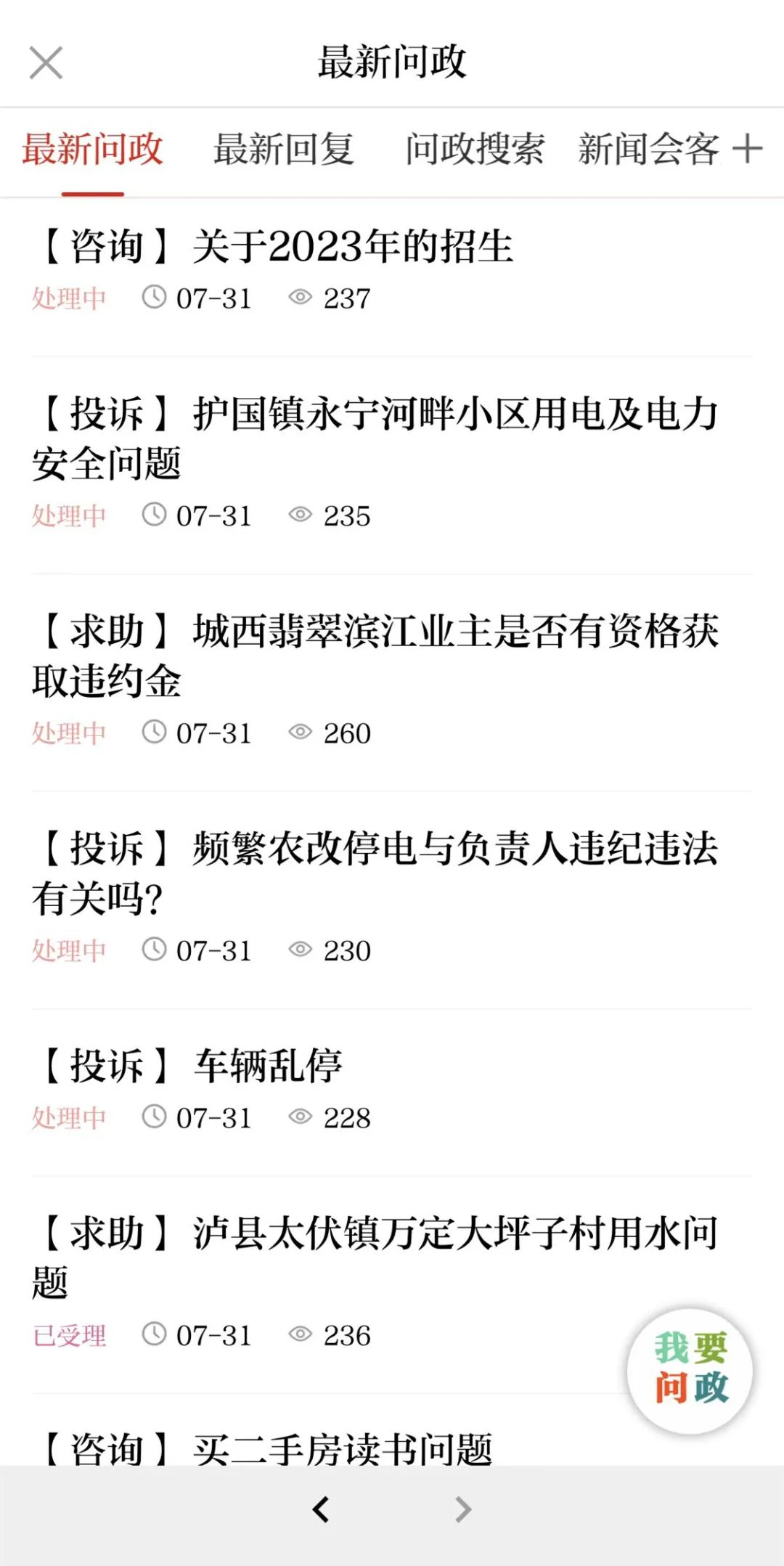The height and width of the screenshot is (1566, 784).
Task: Open the 新闻会客 tab
Action: (x=648, y=150)
